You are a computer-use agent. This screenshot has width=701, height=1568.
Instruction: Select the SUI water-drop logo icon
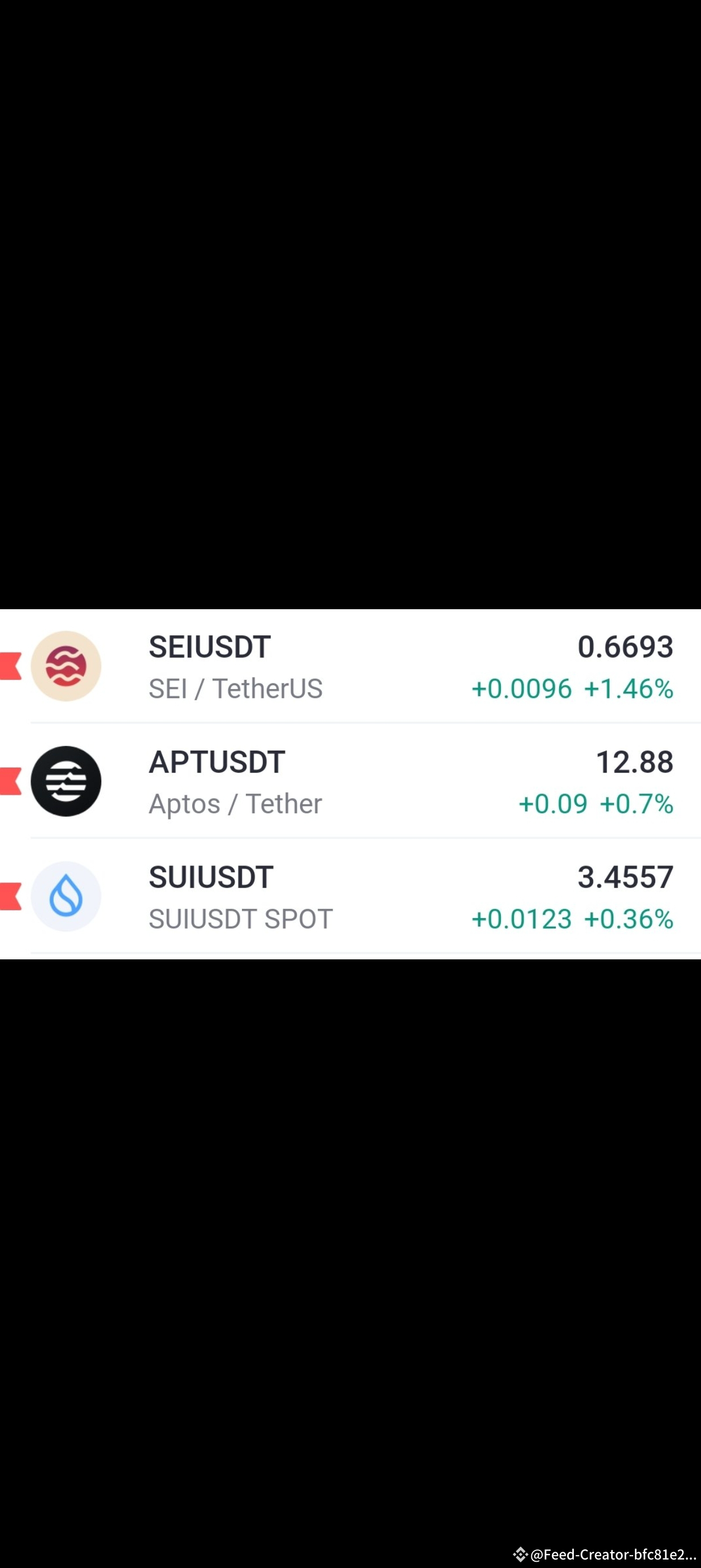tap(66, 897)
